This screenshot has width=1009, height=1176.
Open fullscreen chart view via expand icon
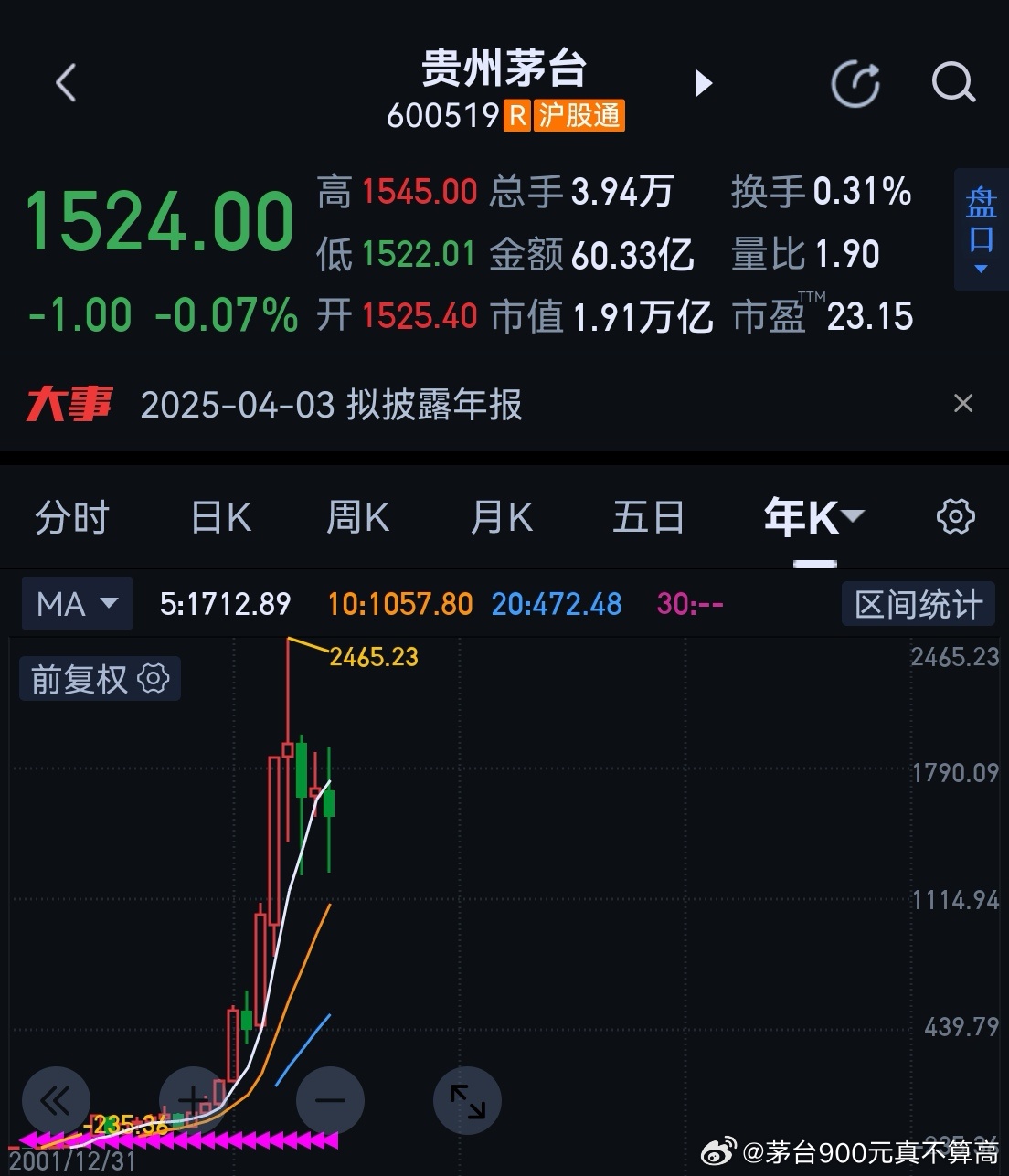click(x=467, y=1101)
